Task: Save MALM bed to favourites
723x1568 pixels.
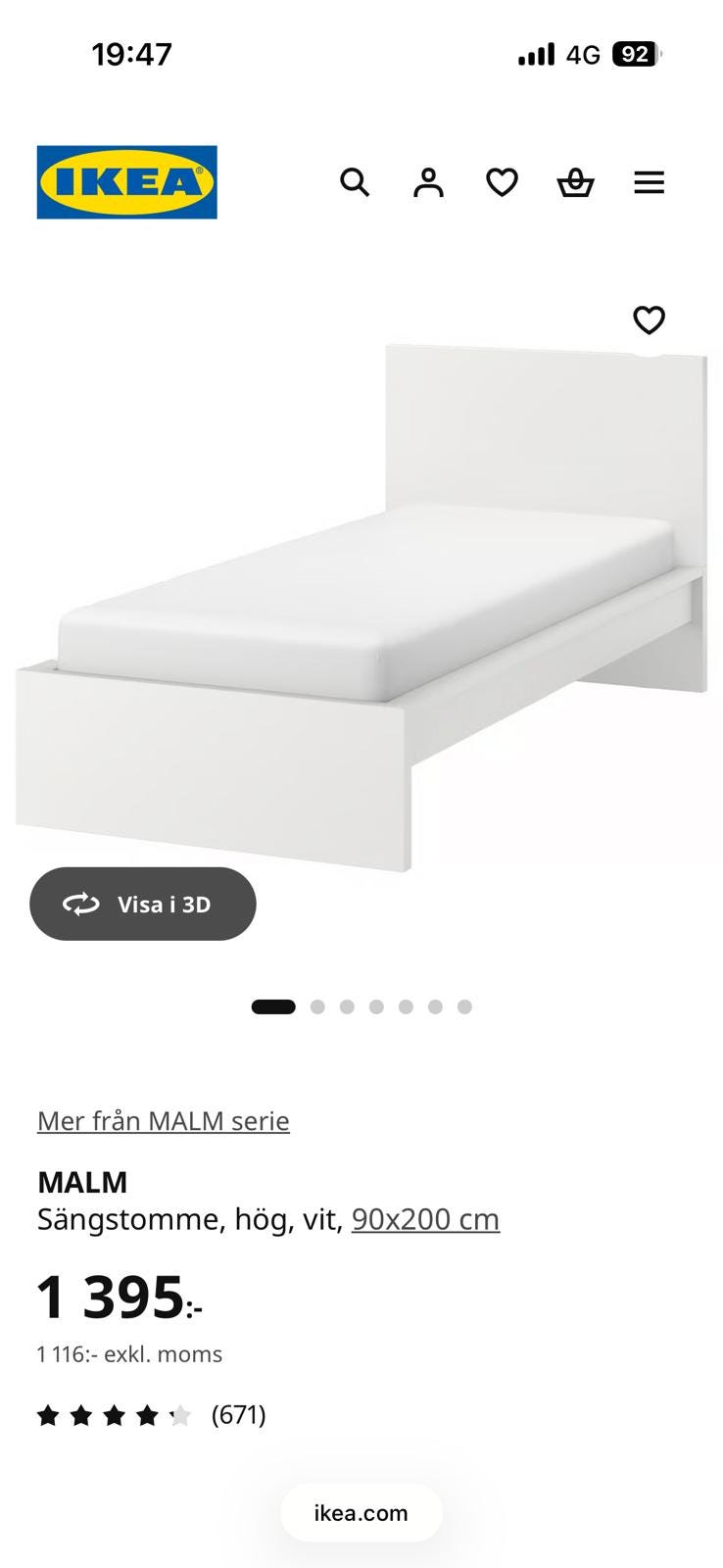Action: (x=649, y=319)
